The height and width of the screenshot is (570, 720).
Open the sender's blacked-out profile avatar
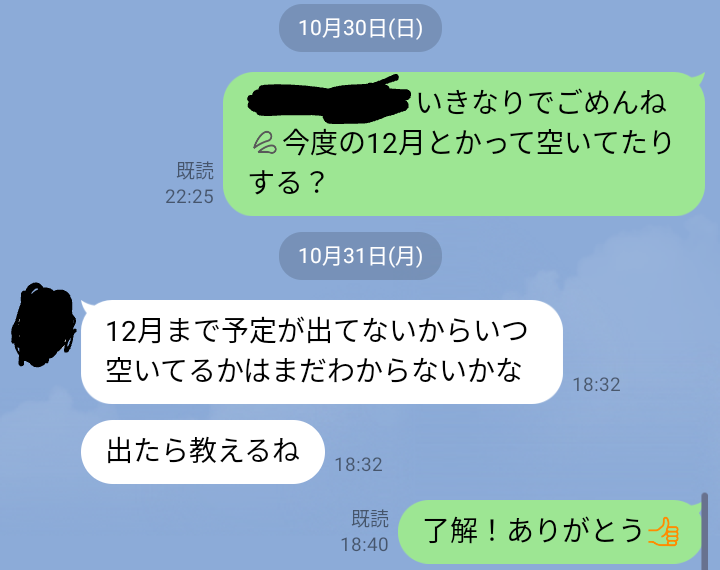coord(45,325)
